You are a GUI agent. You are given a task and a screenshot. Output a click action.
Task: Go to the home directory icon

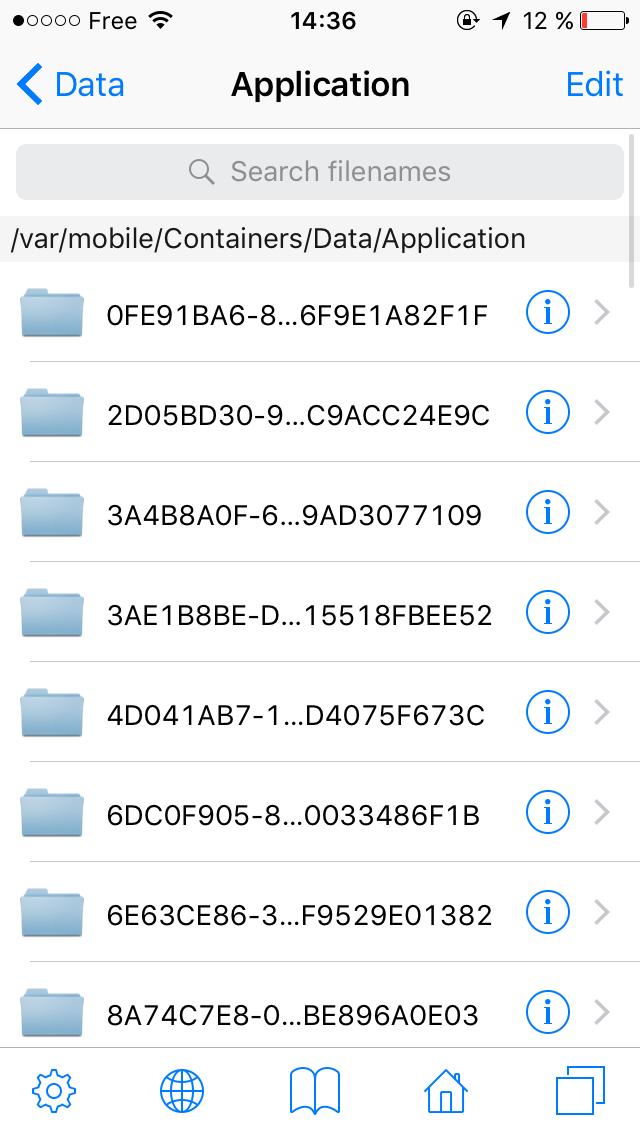pyautogui.click(x=445, y=1090)
